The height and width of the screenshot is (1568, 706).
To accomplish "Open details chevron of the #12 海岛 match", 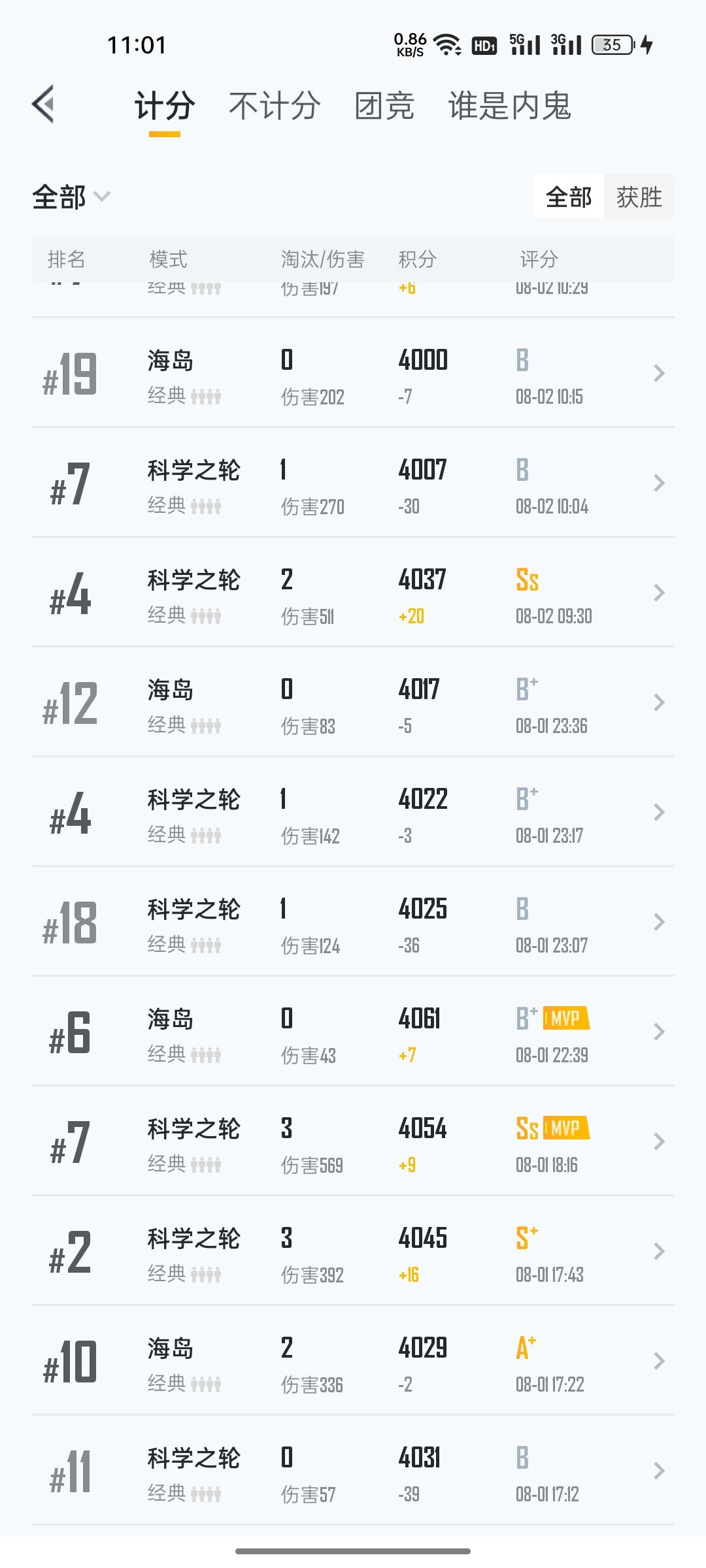I will click(658, 702).
